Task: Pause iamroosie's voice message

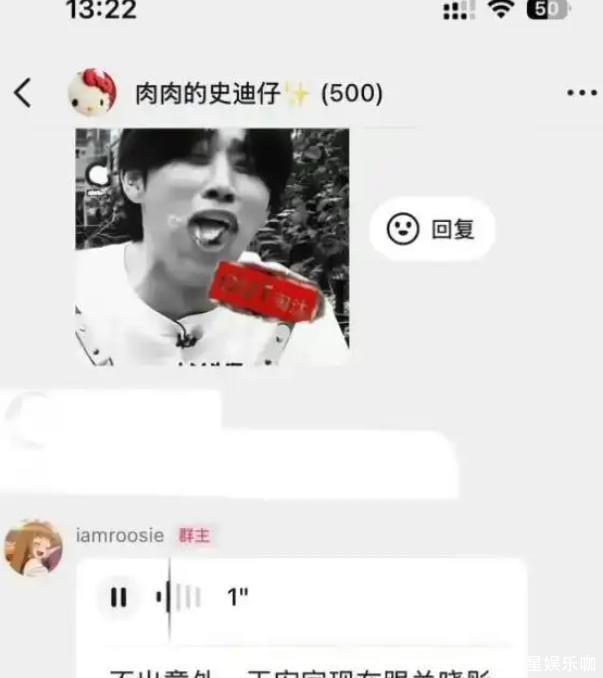Action: coord(118,597)
